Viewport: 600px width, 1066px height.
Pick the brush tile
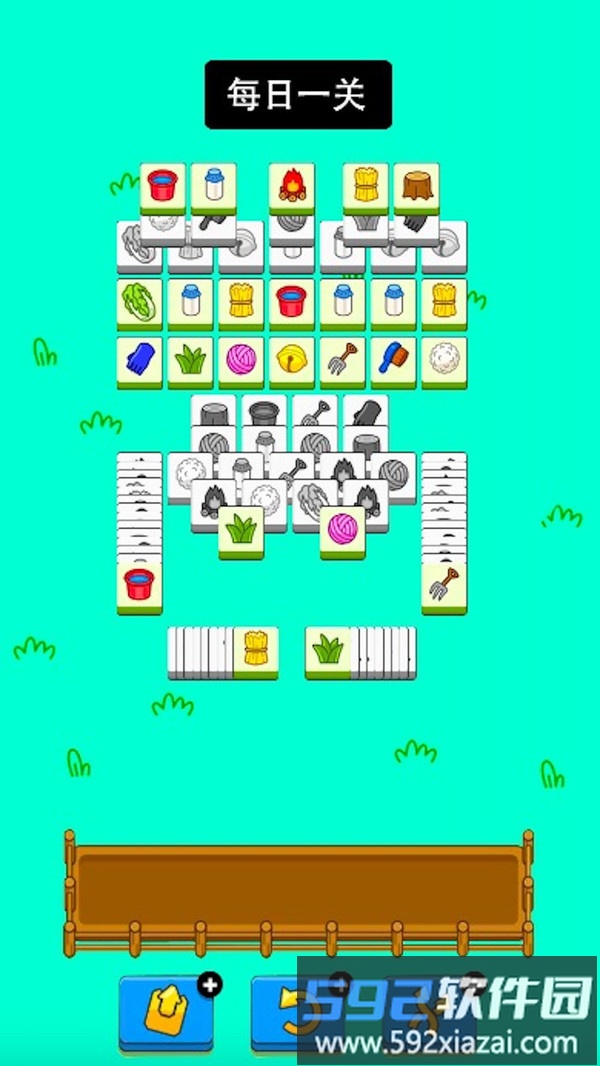pos(393,359)
